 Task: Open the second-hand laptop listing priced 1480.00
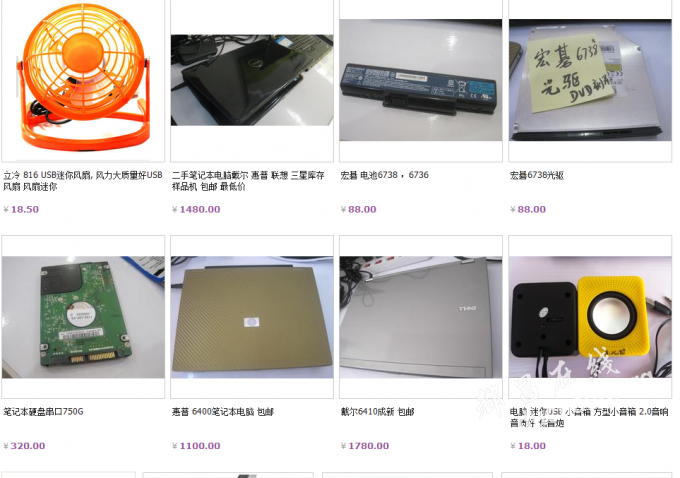252,80
